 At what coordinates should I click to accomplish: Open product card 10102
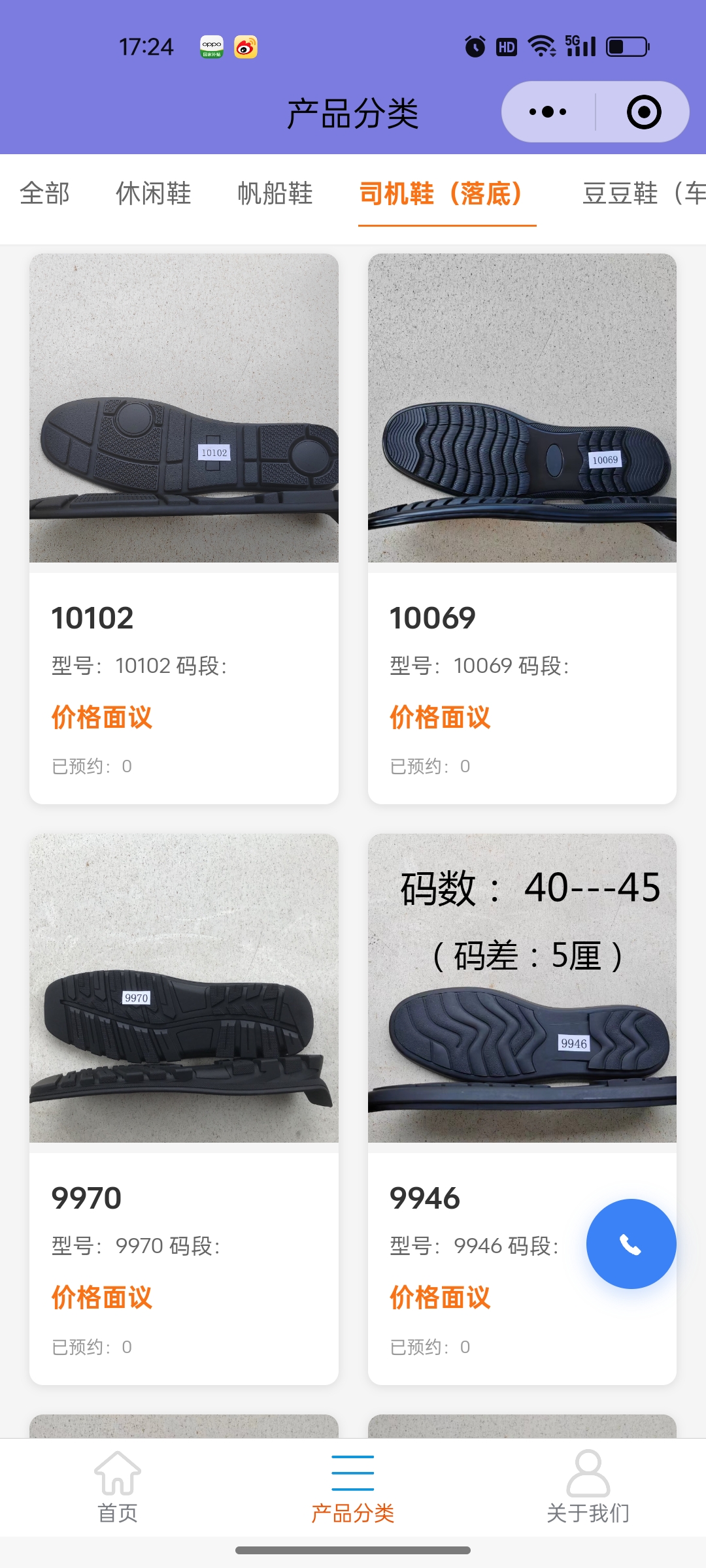pos(184,528)
